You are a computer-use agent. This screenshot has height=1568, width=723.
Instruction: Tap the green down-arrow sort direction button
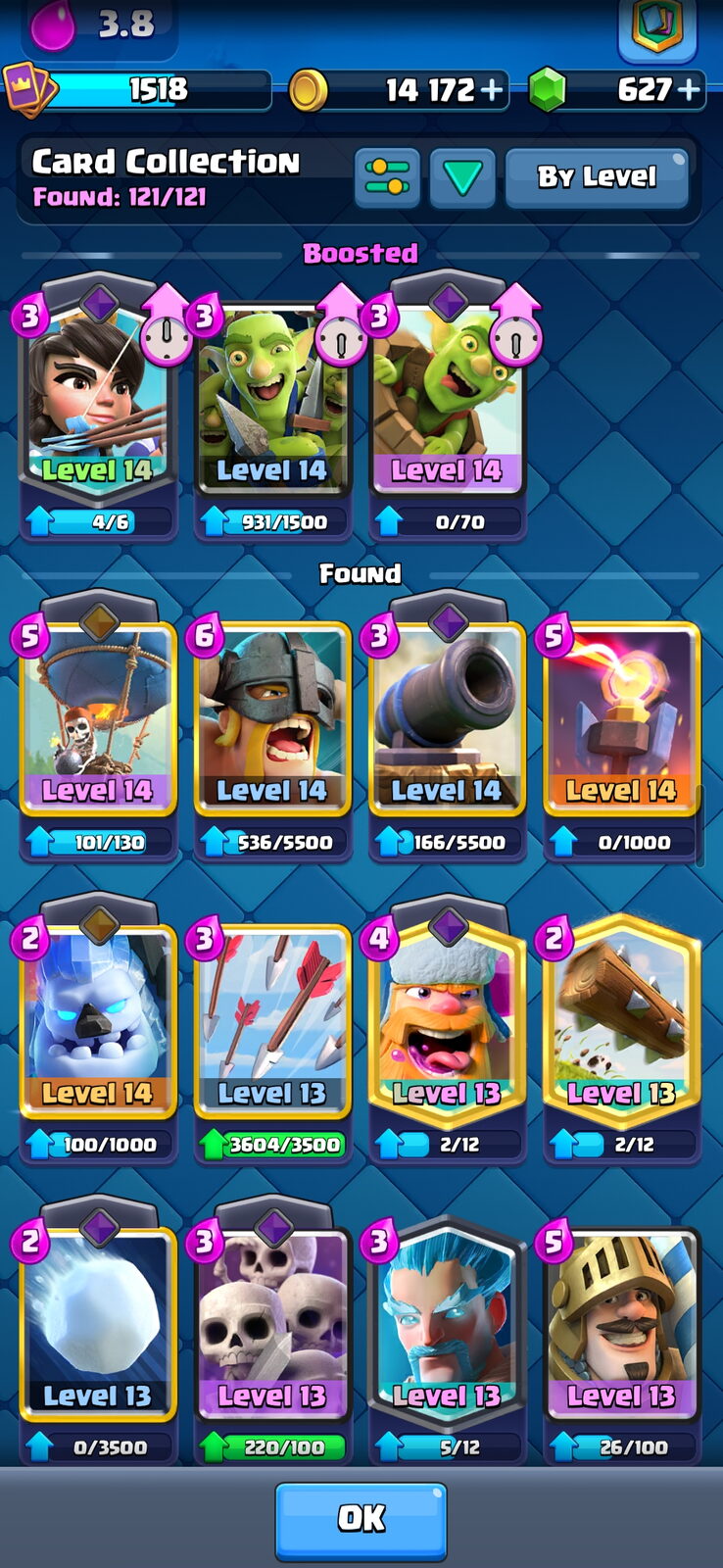(461, 177)
